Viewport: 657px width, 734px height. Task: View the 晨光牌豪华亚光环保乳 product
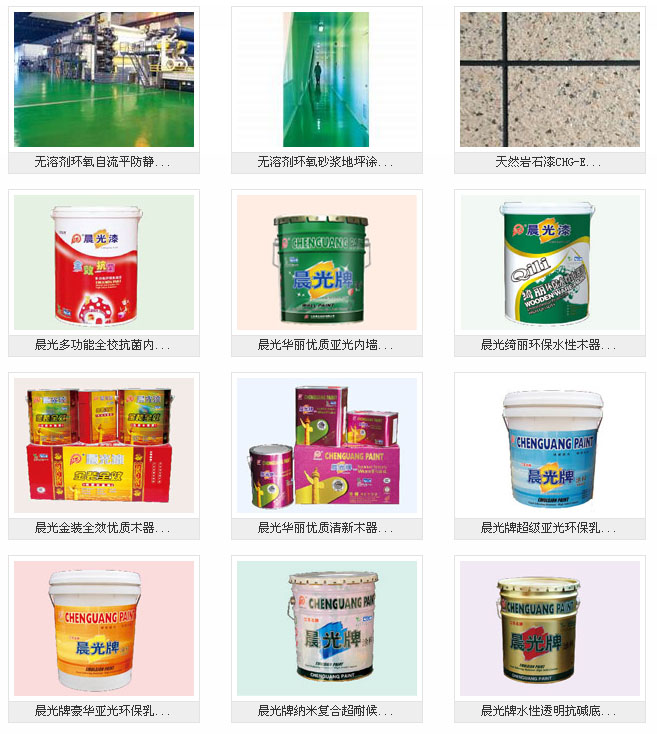(104, 628)
